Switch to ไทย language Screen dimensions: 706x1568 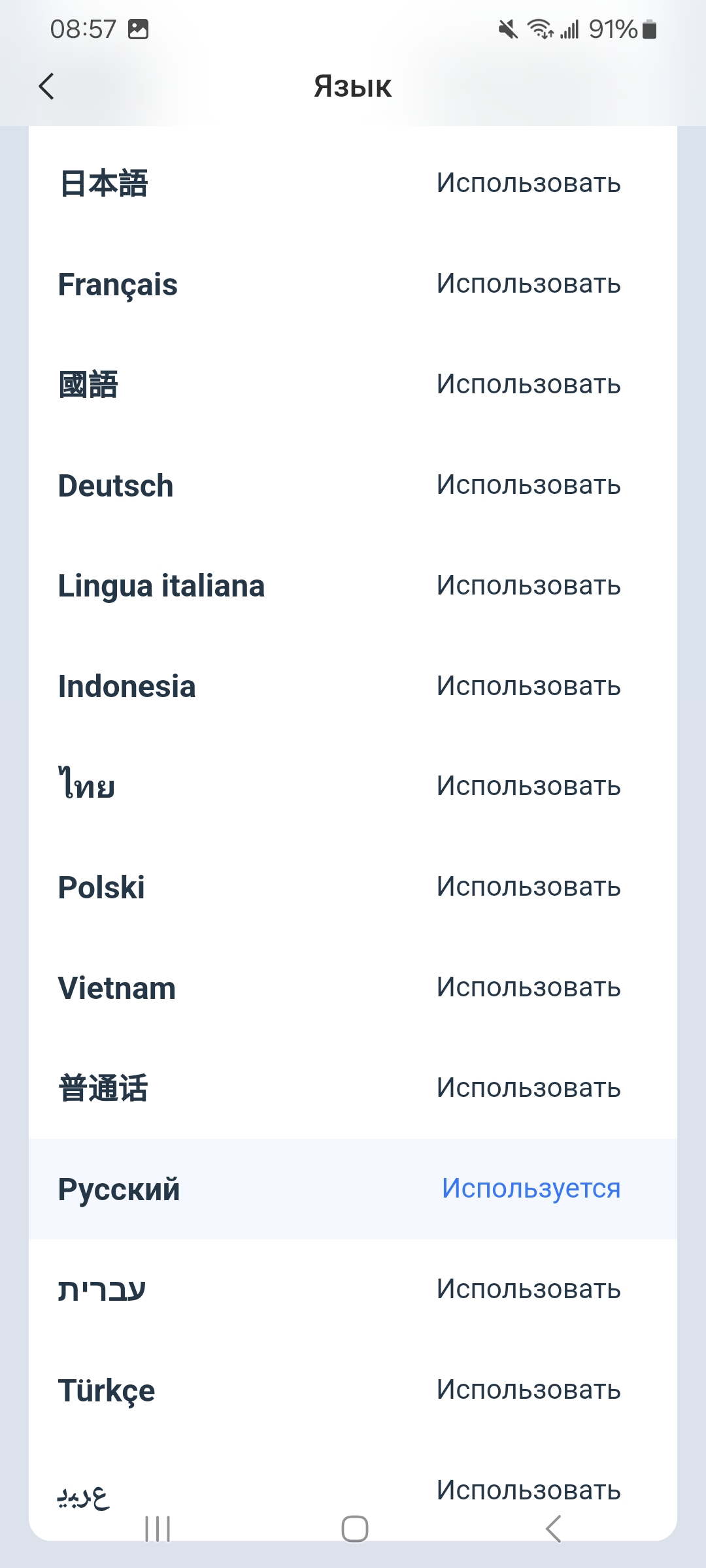click(x=353, y=786)
